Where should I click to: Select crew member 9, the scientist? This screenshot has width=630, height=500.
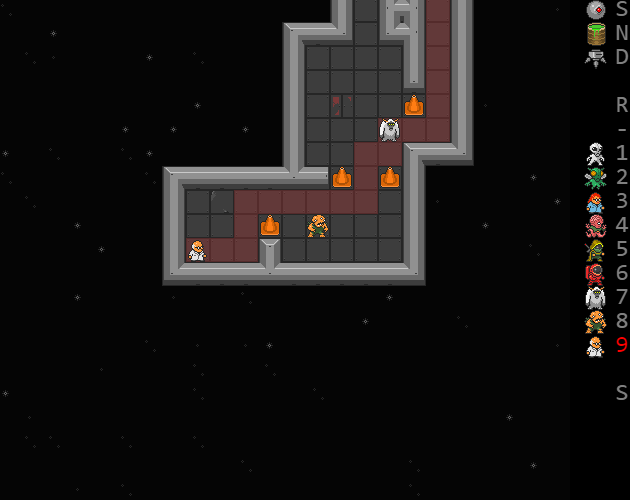click(596, 346)
